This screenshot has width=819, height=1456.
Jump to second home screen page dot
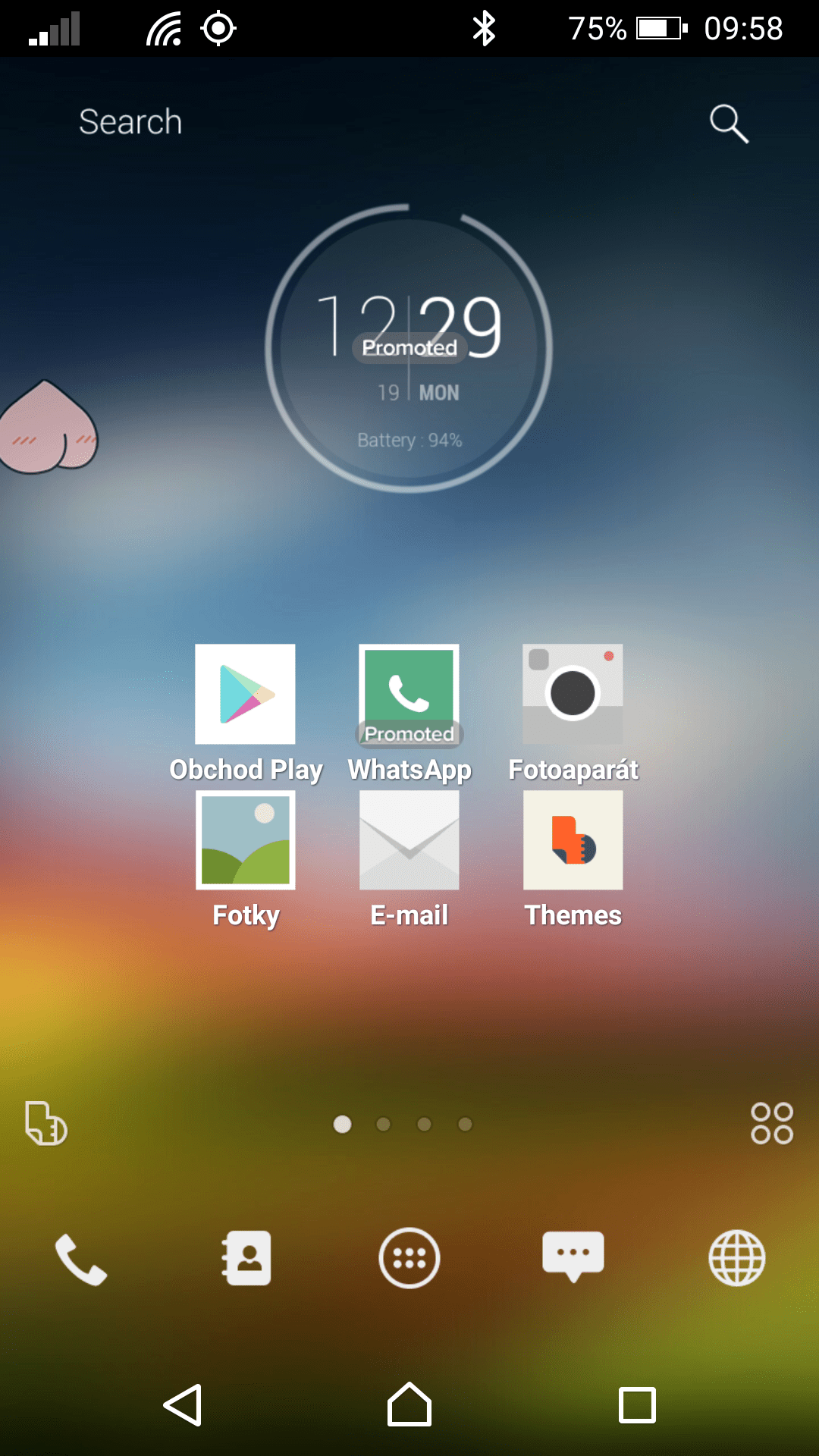pyautogui.click(x=384, y=1124)
